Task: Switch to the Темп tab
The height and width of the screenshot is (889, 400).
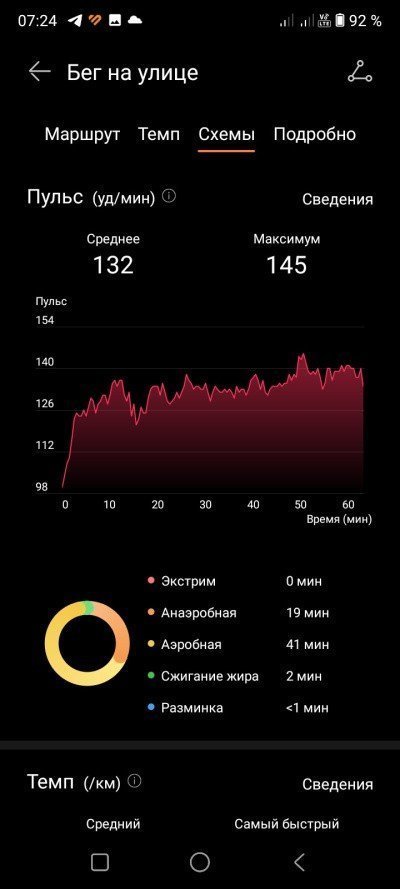Action: [x=159, y=134]
